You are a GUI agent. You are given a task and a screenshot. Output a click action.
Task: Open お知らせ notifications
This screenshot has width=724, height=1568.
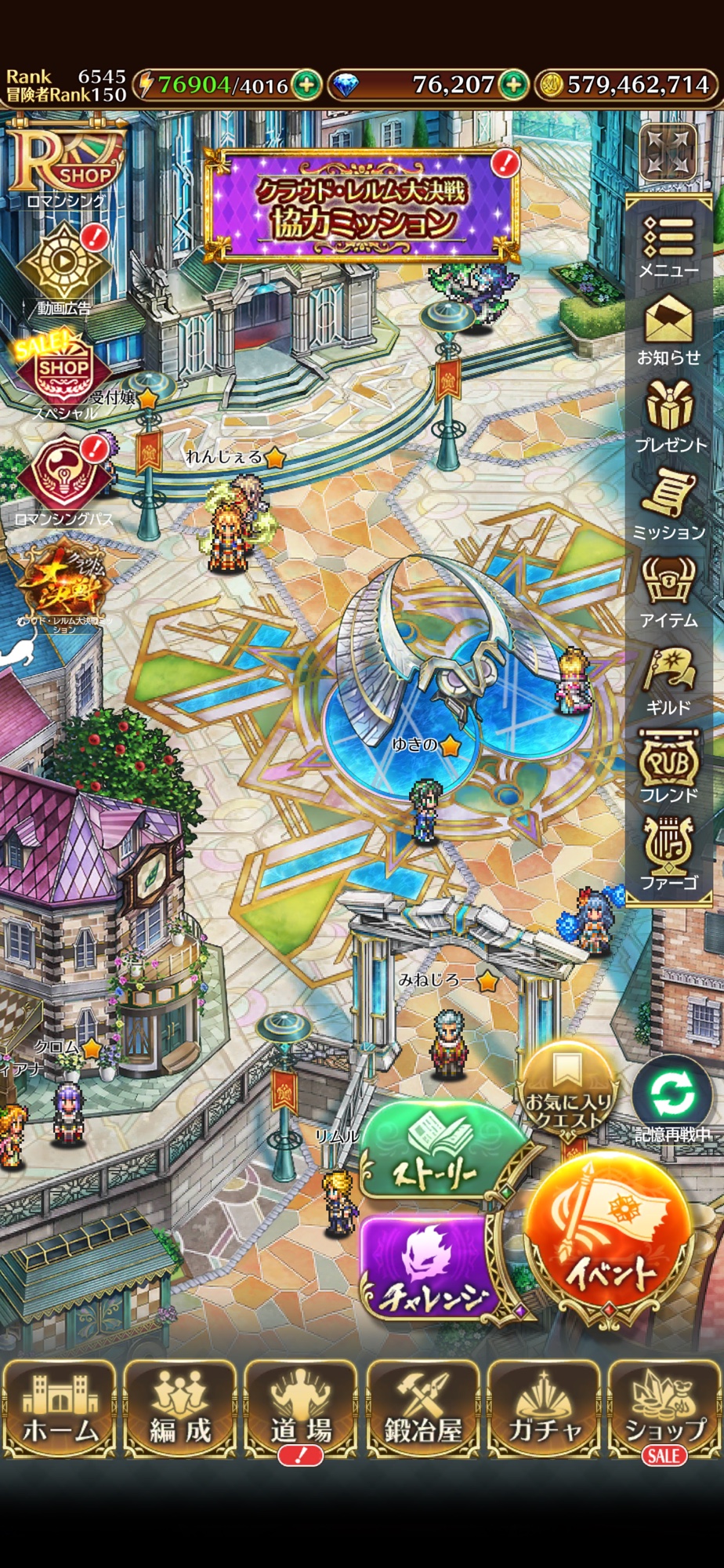click(x=668, y=332)
